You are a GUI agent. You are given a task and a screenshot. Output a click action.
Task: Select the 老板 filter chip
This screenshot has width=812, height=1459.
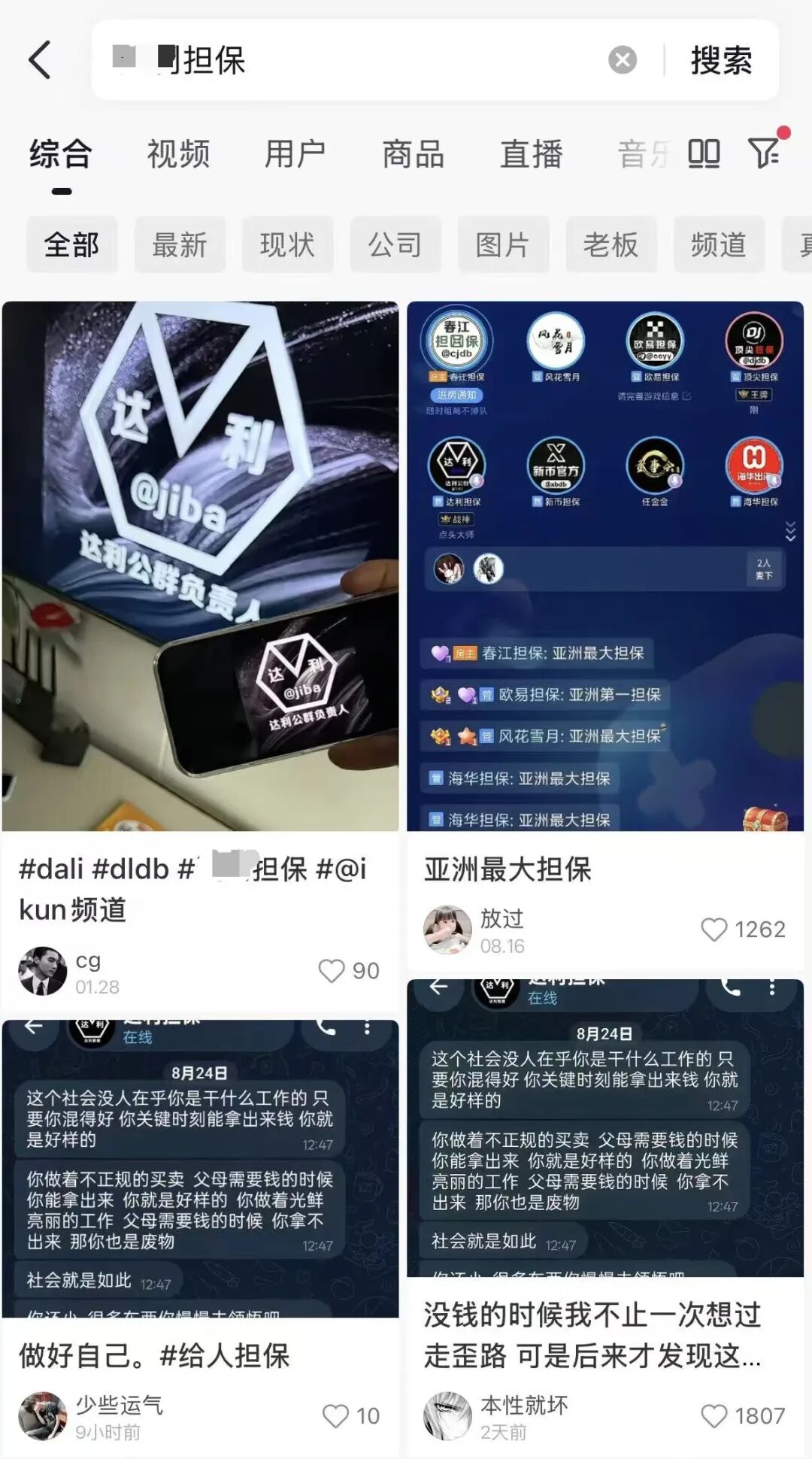(x=611, y=245)
